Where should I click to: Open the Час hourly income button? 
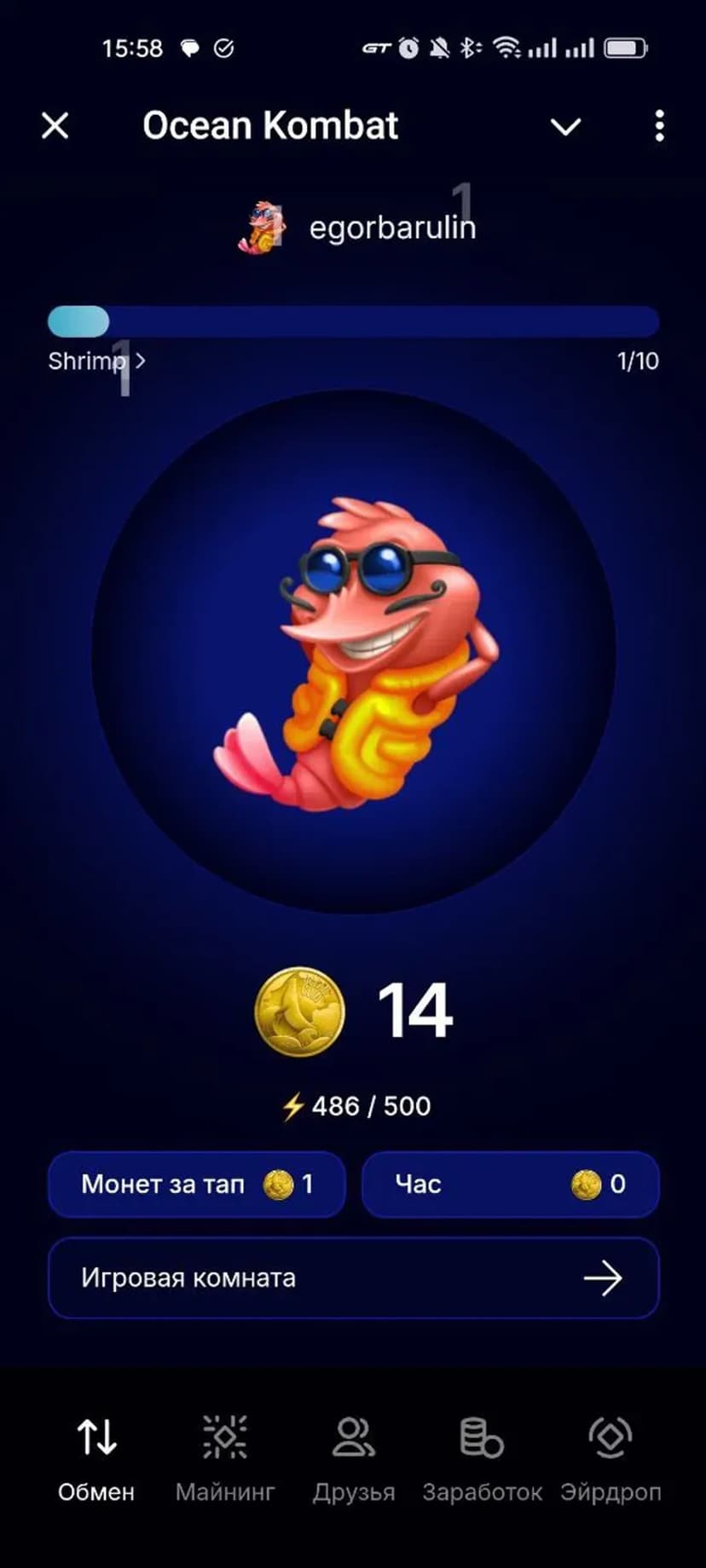(x=510, y=1184)
